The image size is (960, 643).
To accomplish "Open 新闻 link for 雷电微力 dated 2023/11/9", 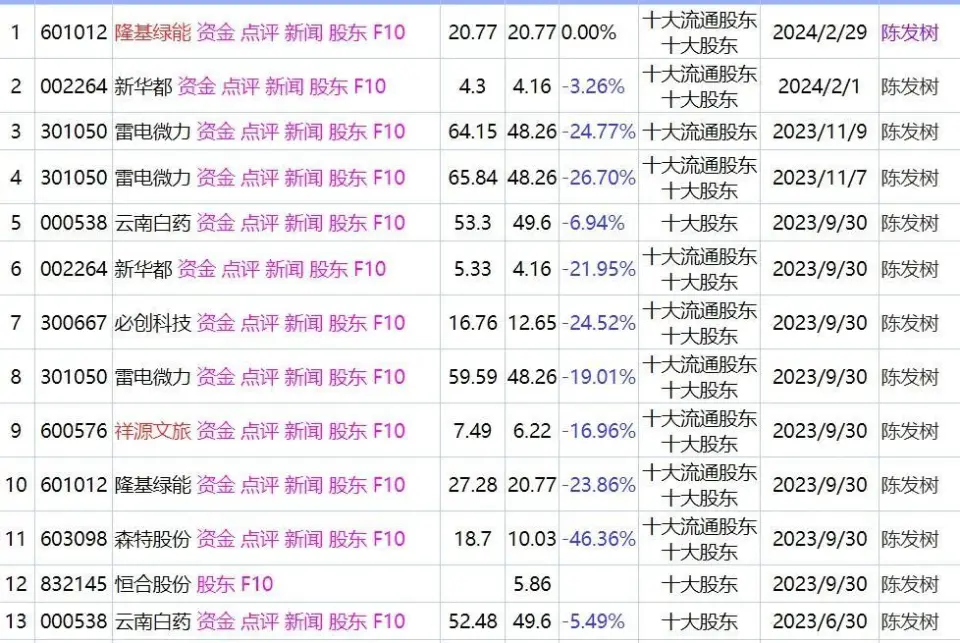I will point(303,131).
